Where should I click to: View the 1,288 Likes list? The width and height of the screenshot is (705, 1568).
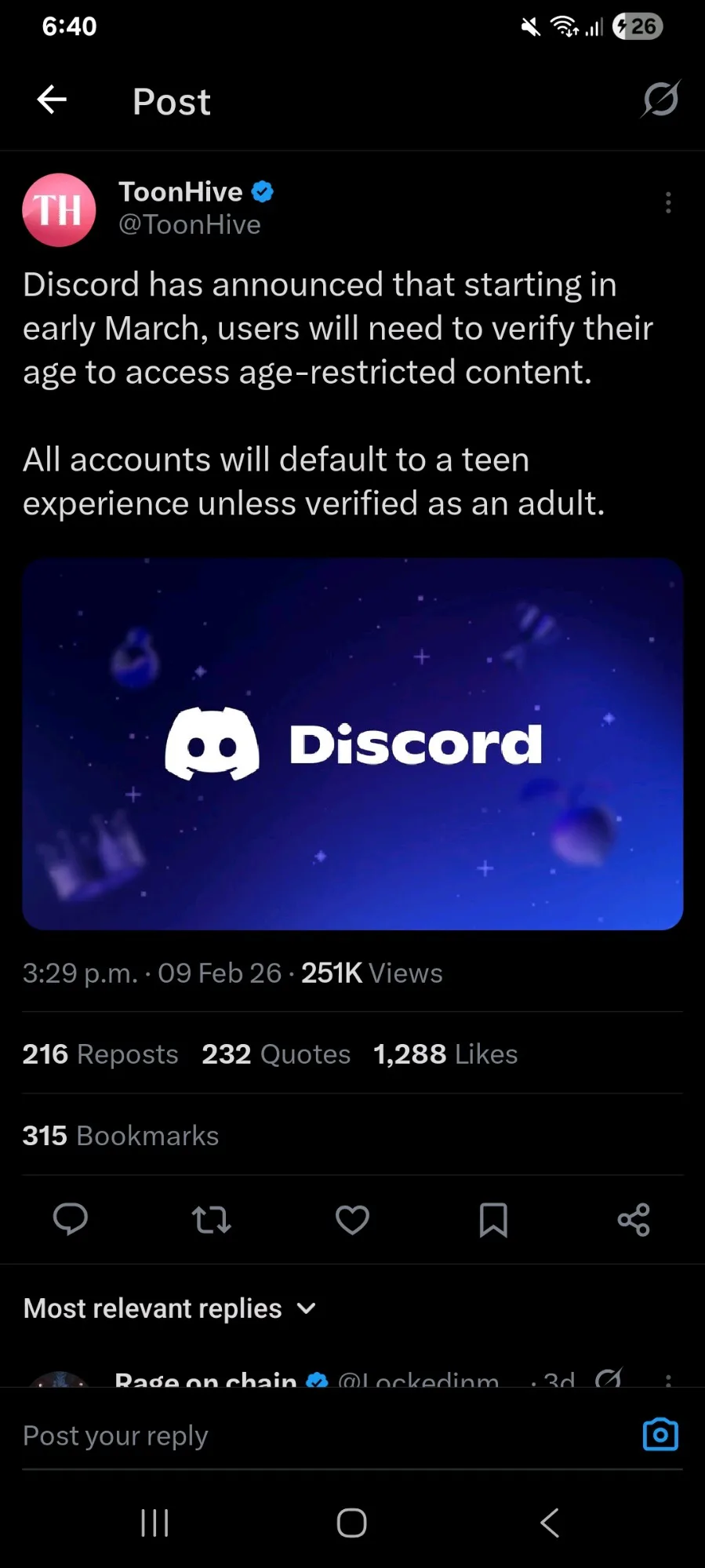pyautogui.click(x=445, y=1054)
